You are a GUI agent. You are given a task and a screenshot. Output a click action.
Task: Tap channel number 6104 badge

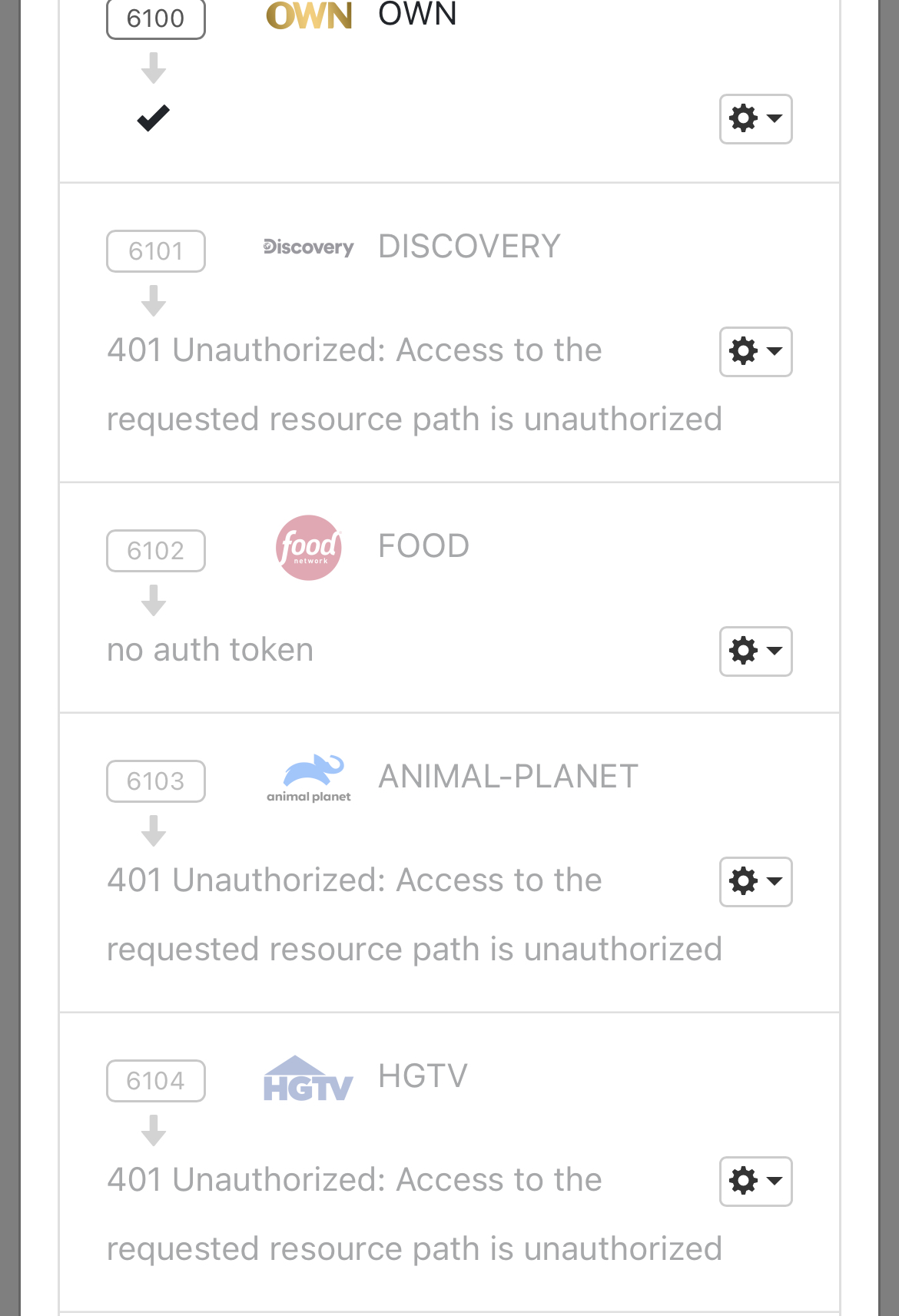(156, 1081)
